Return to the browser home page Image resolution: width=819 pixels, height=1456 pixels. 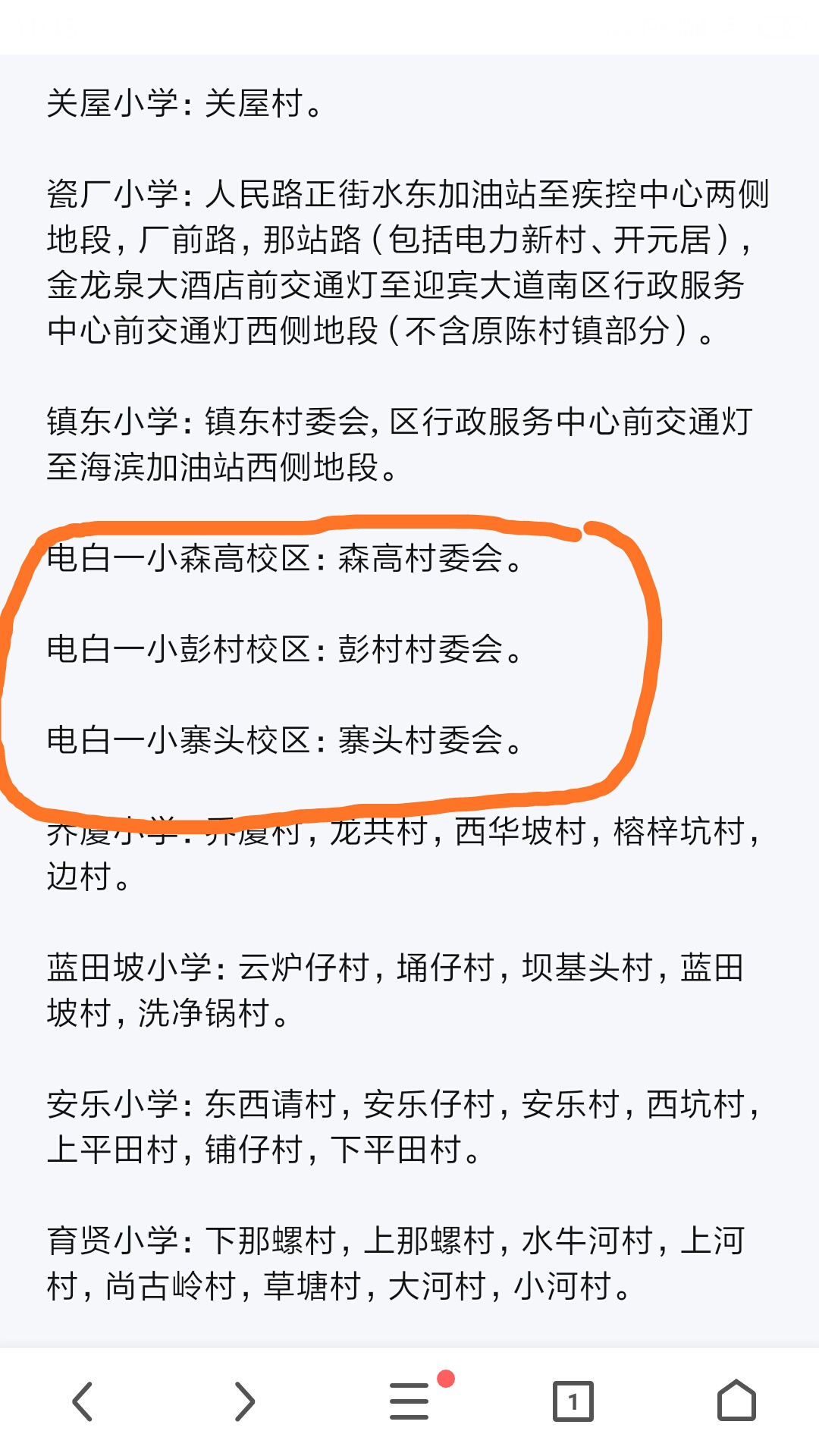[736, 1401]
